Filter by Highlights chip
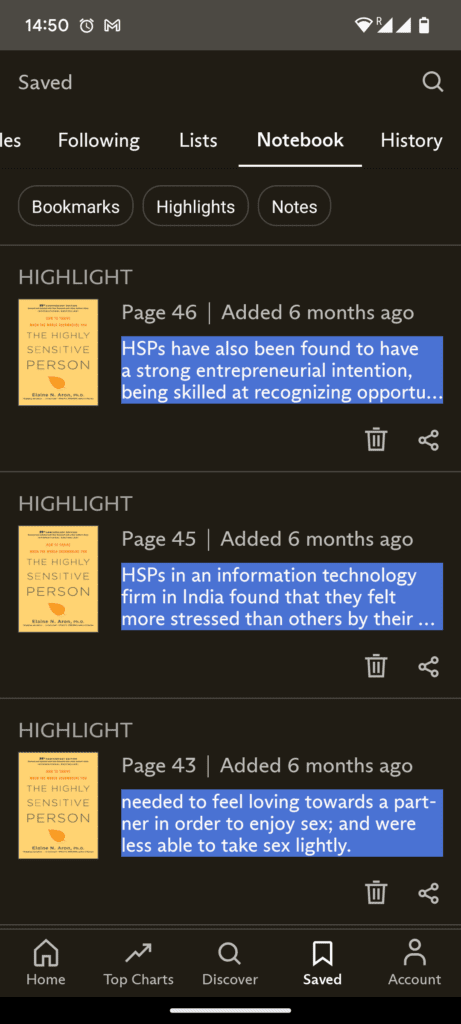The image size is (461, 1024). (195, 206)
